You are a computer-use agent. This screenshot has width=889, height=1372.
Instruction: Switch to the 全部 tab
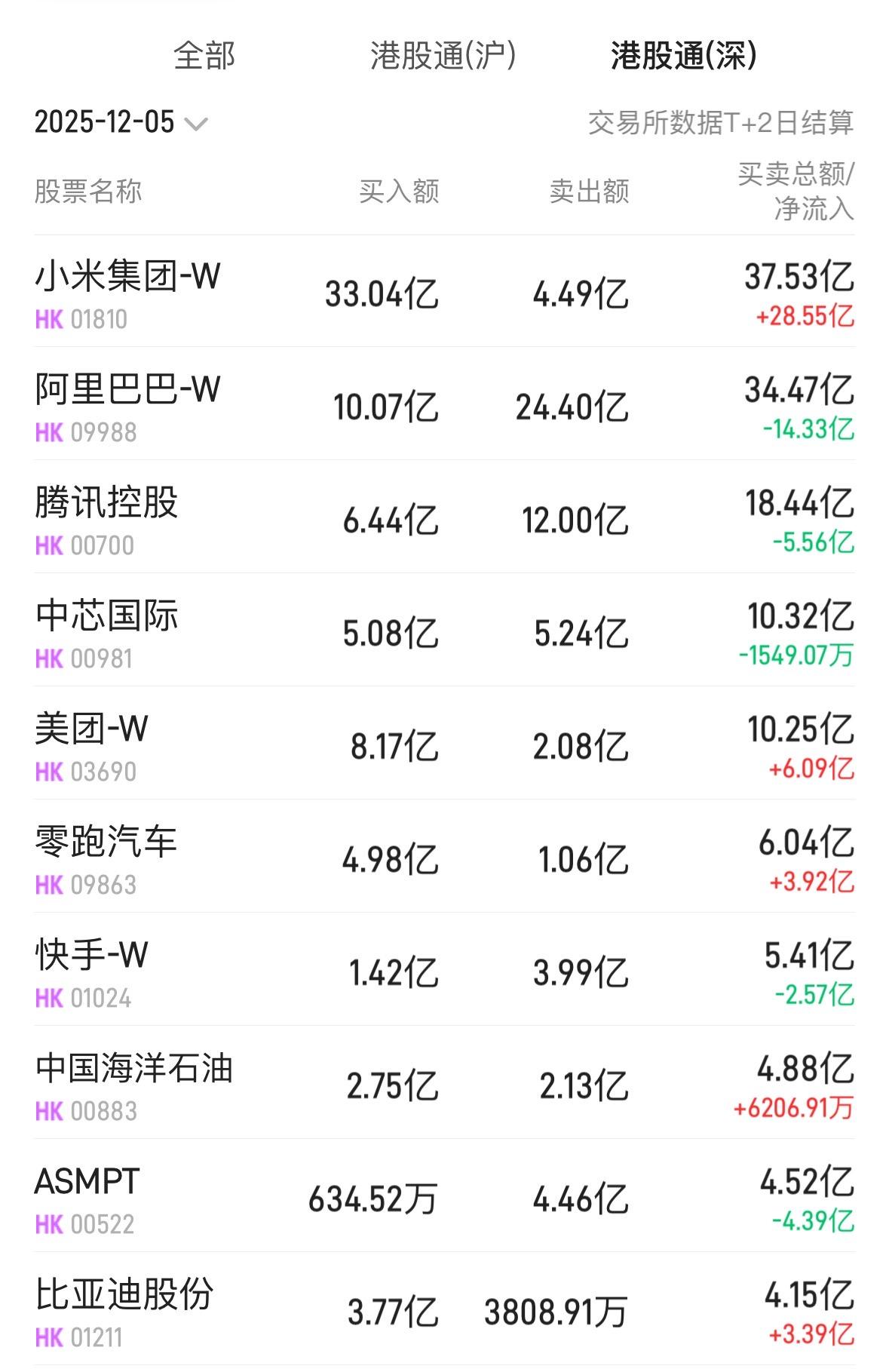point(204,56)
